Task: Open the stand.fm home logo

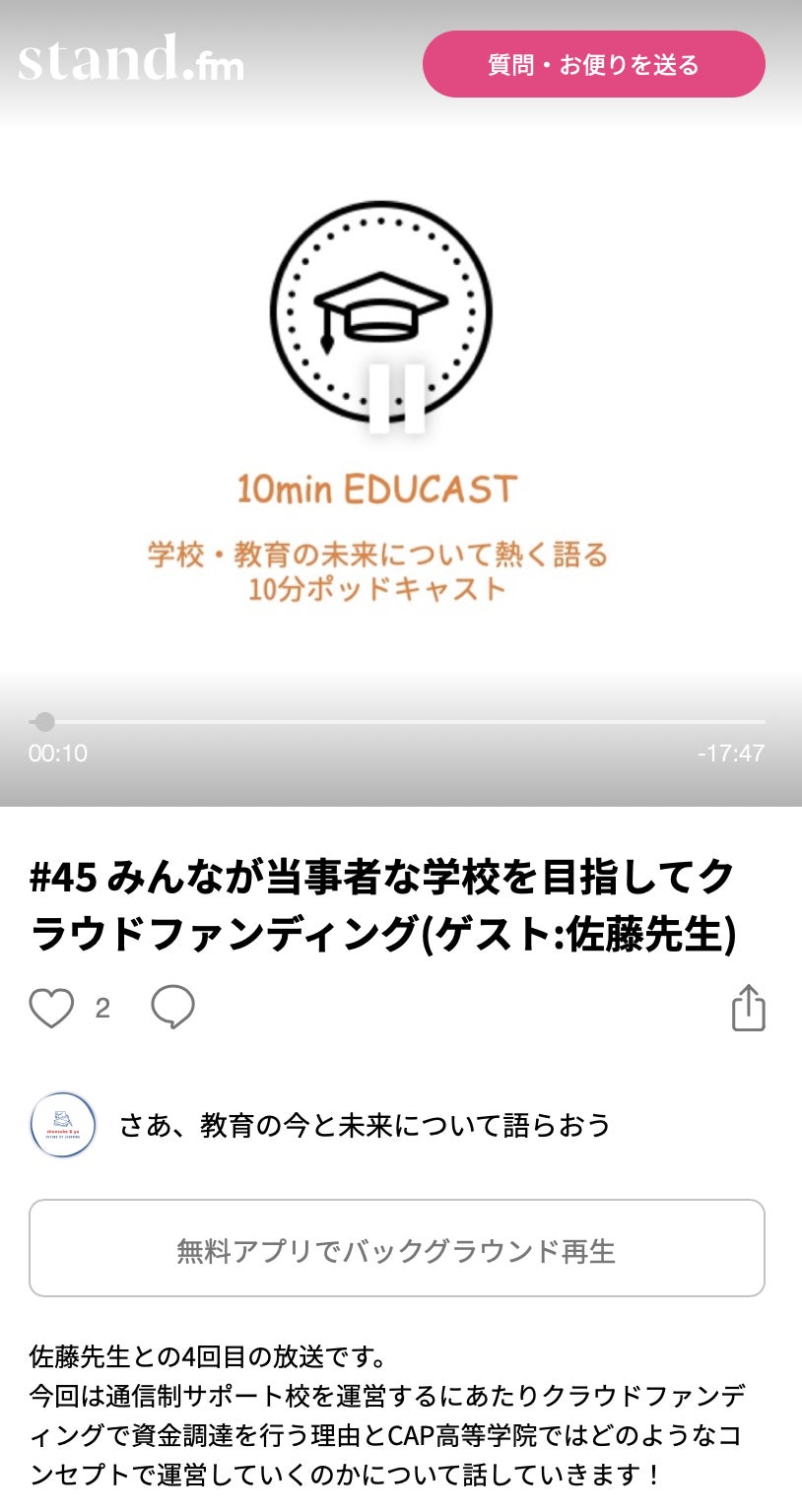Action: [131, 59]
